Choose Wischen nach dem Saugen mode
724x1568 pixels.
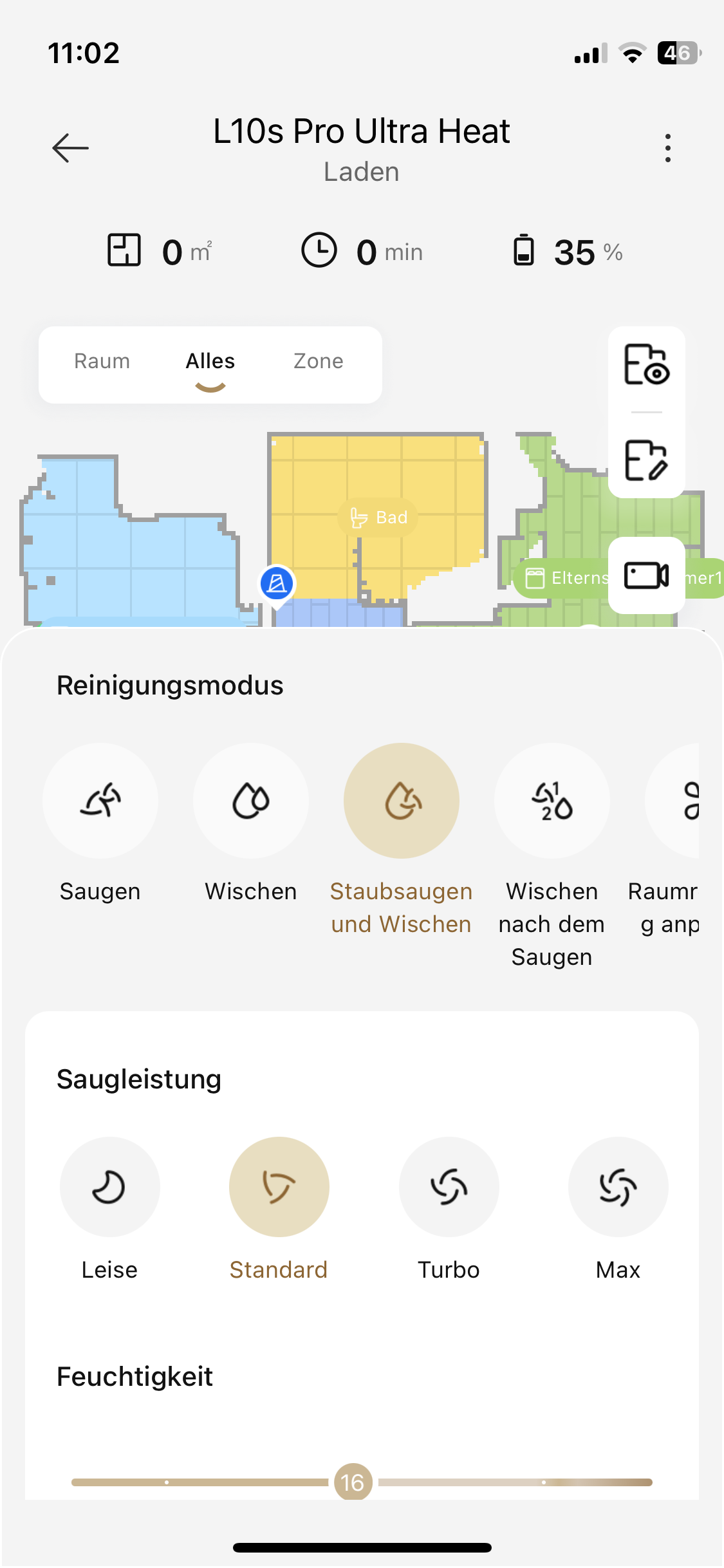(552, 801)
